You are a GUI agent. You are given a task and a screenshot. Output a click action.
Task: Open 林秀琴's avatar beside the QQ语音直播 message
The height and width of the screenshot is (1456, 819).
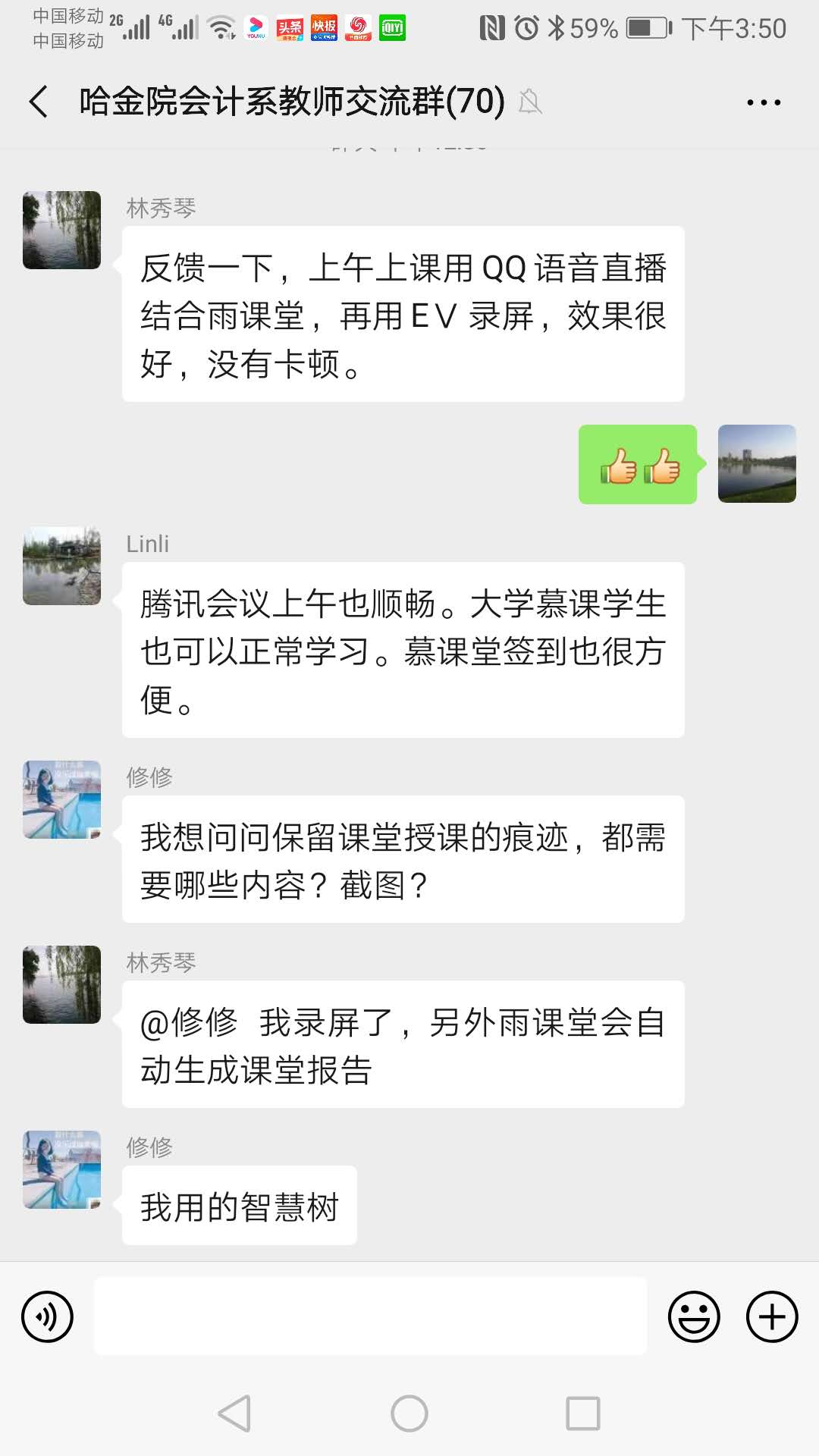pos(61,231)
